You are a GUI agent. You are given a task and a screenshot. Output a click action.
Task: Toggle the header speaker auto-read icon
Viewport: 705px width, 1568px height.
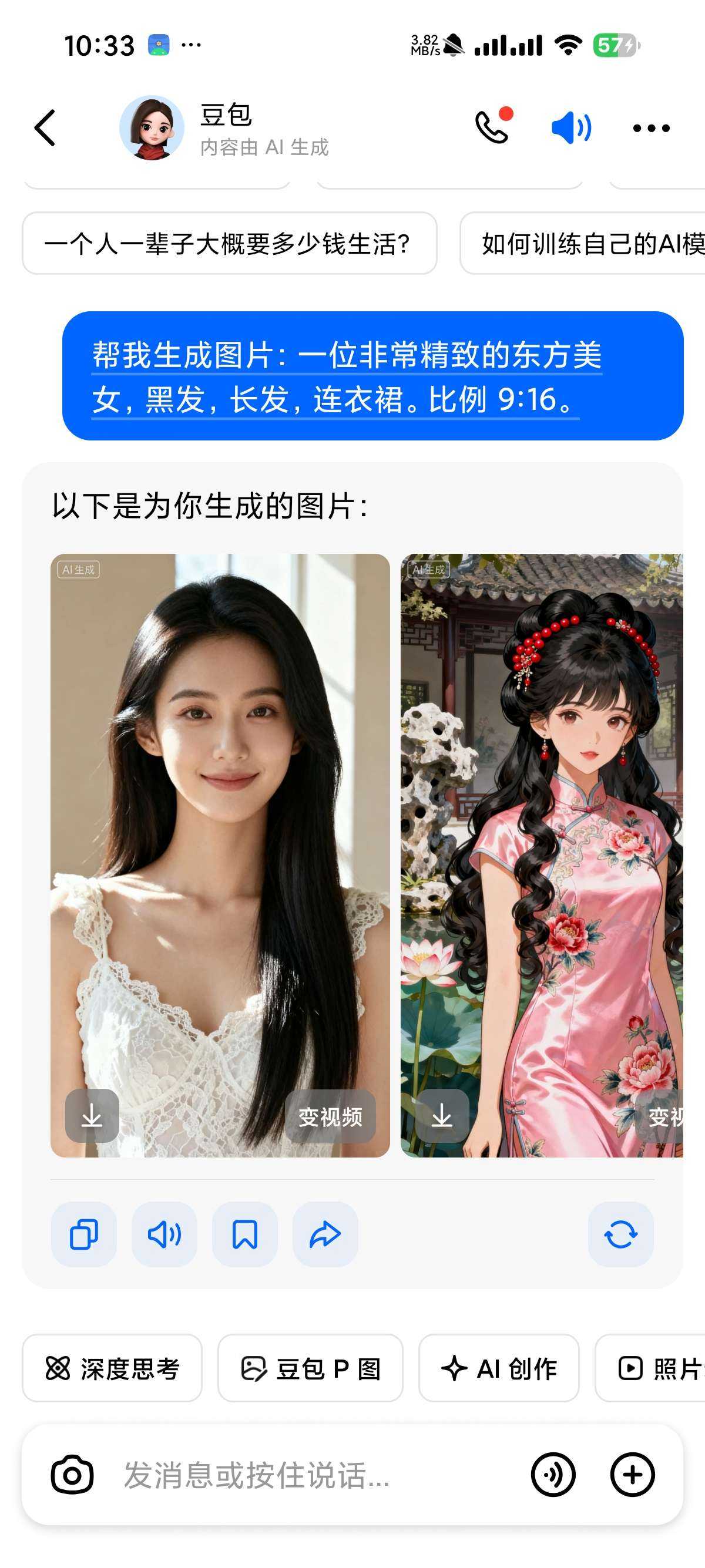(570, 128)
